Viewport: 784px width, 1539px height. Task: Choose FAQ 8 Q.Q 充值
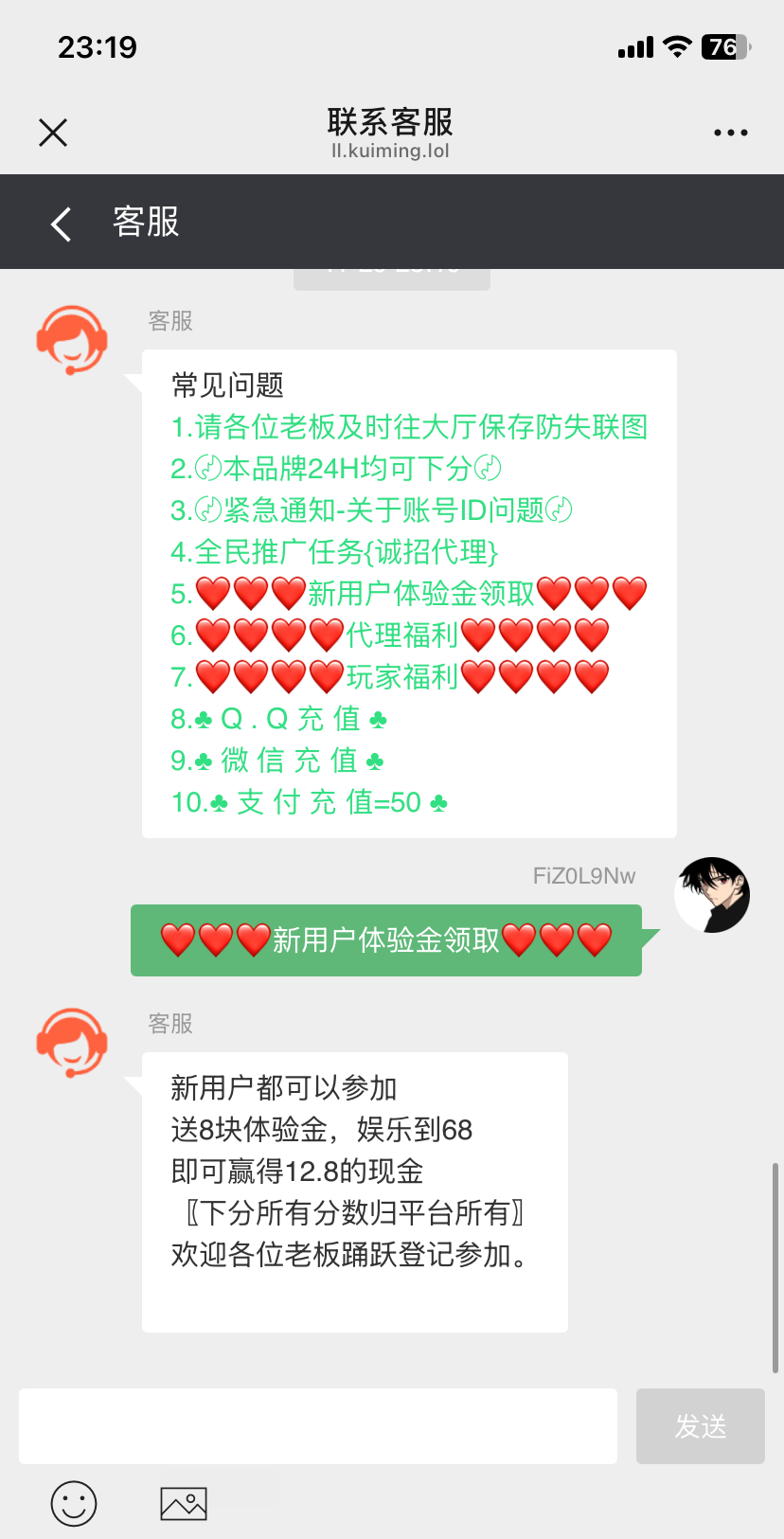click(279, 719)
